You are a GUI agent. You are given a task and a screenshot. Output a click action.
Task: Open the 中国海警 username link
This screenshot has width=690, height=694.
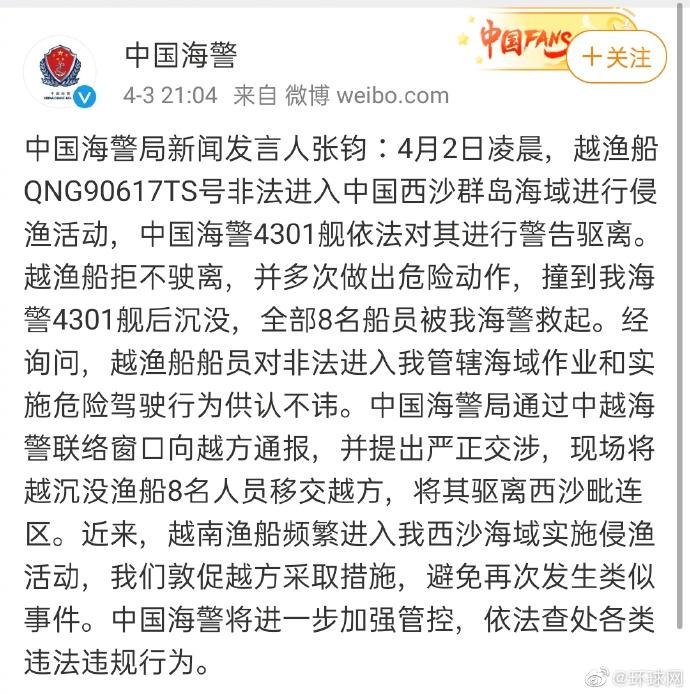(x=181, y=55)
